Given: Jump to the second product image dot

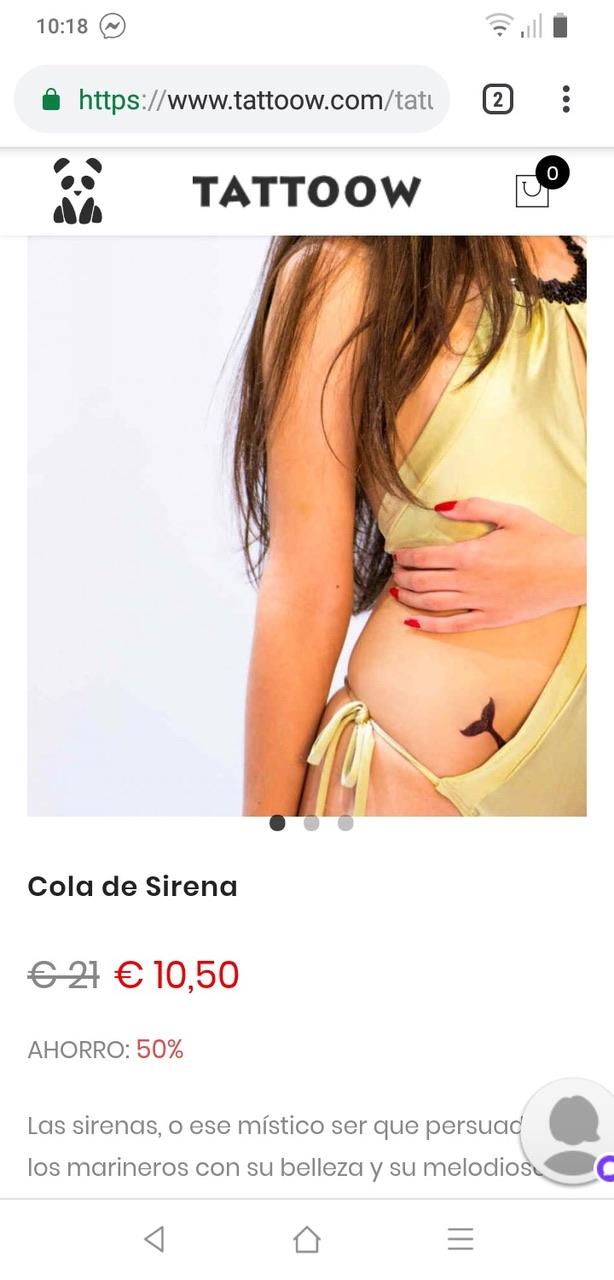Looking at the screenshot, I should (311, 823).
